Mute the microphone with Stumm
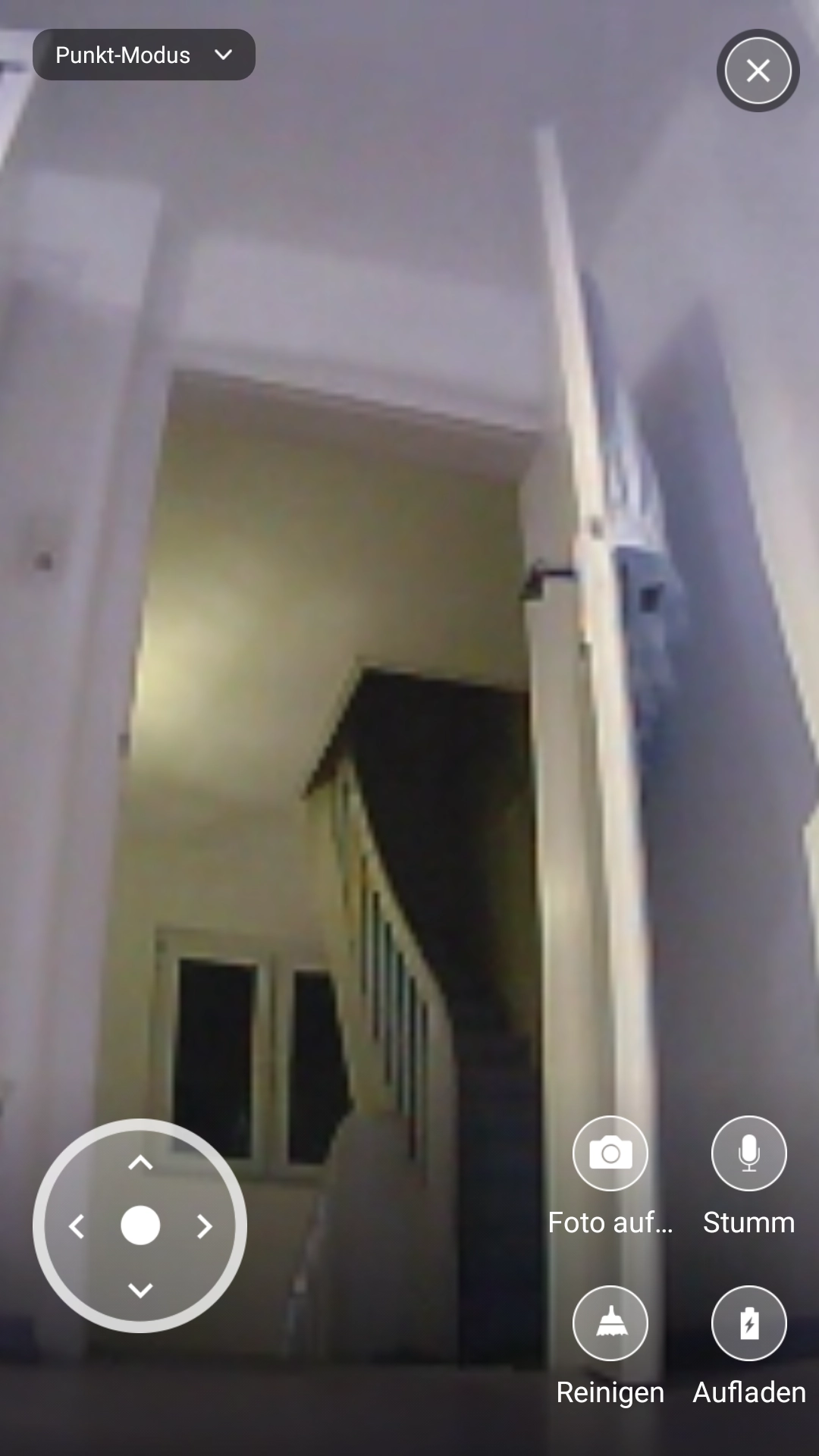The height and width of the screenshot is (1456, 819). [x=748, y=1153]
